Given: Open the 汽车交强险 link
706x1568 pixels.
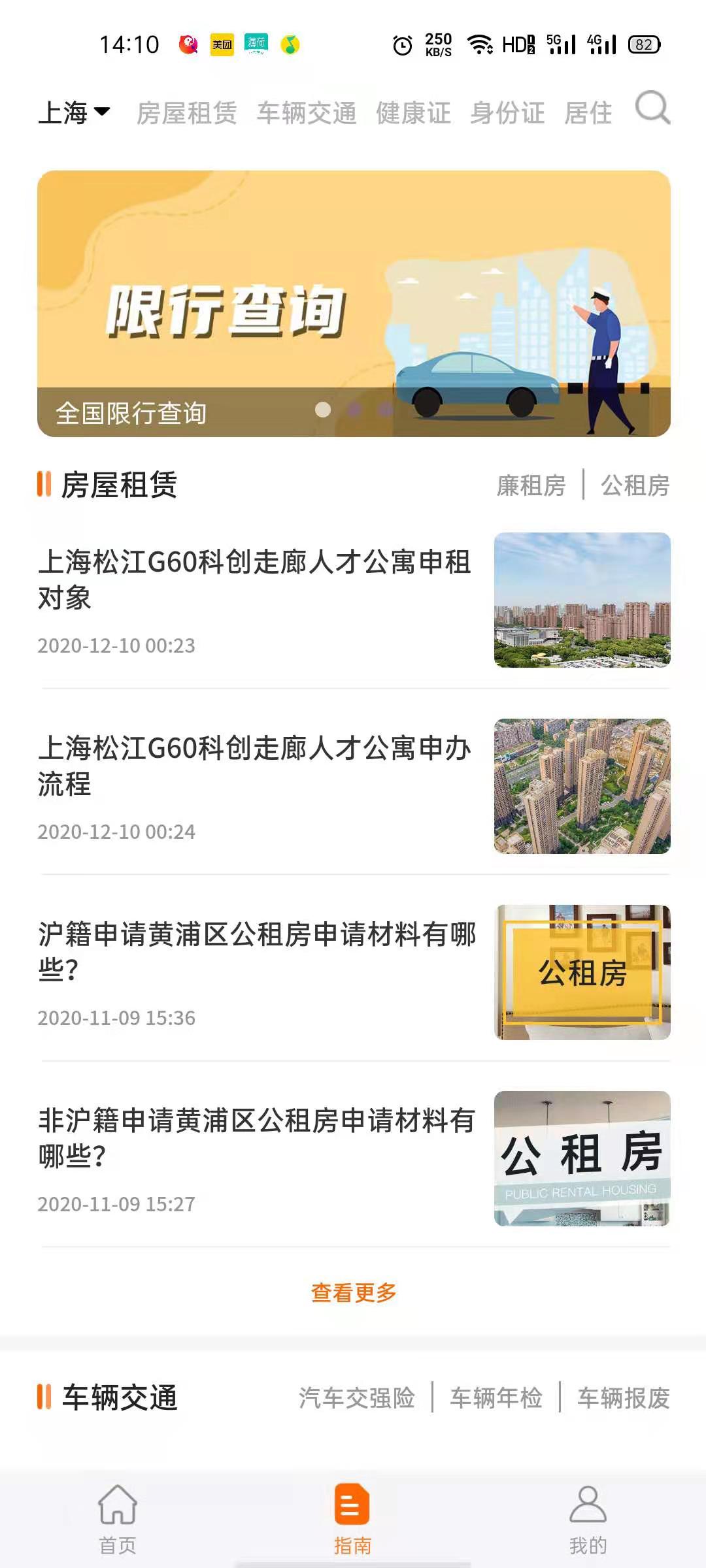Looking at the screenshot, I should coord(357,1397).
